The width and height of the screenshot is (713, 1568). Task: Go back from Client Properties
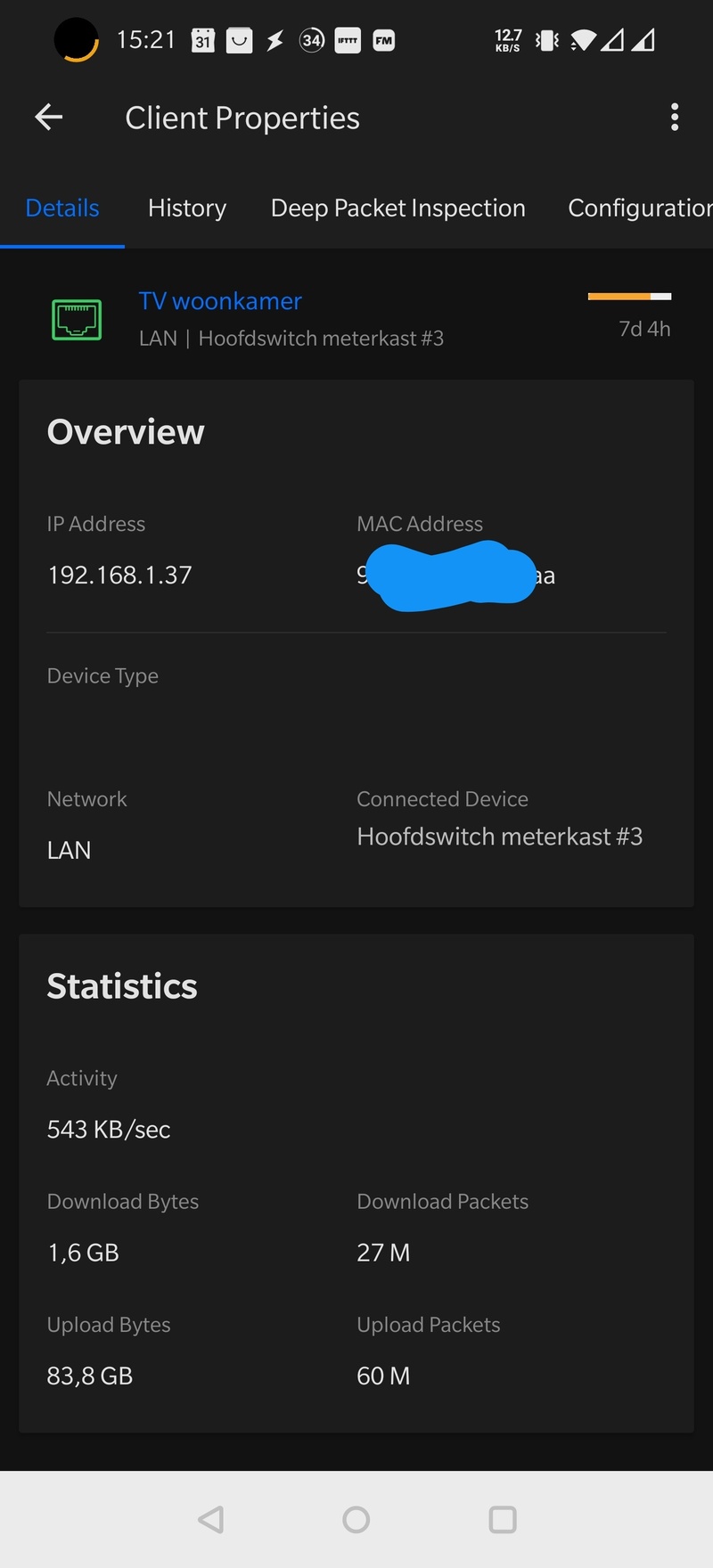[x=49, y=117]
